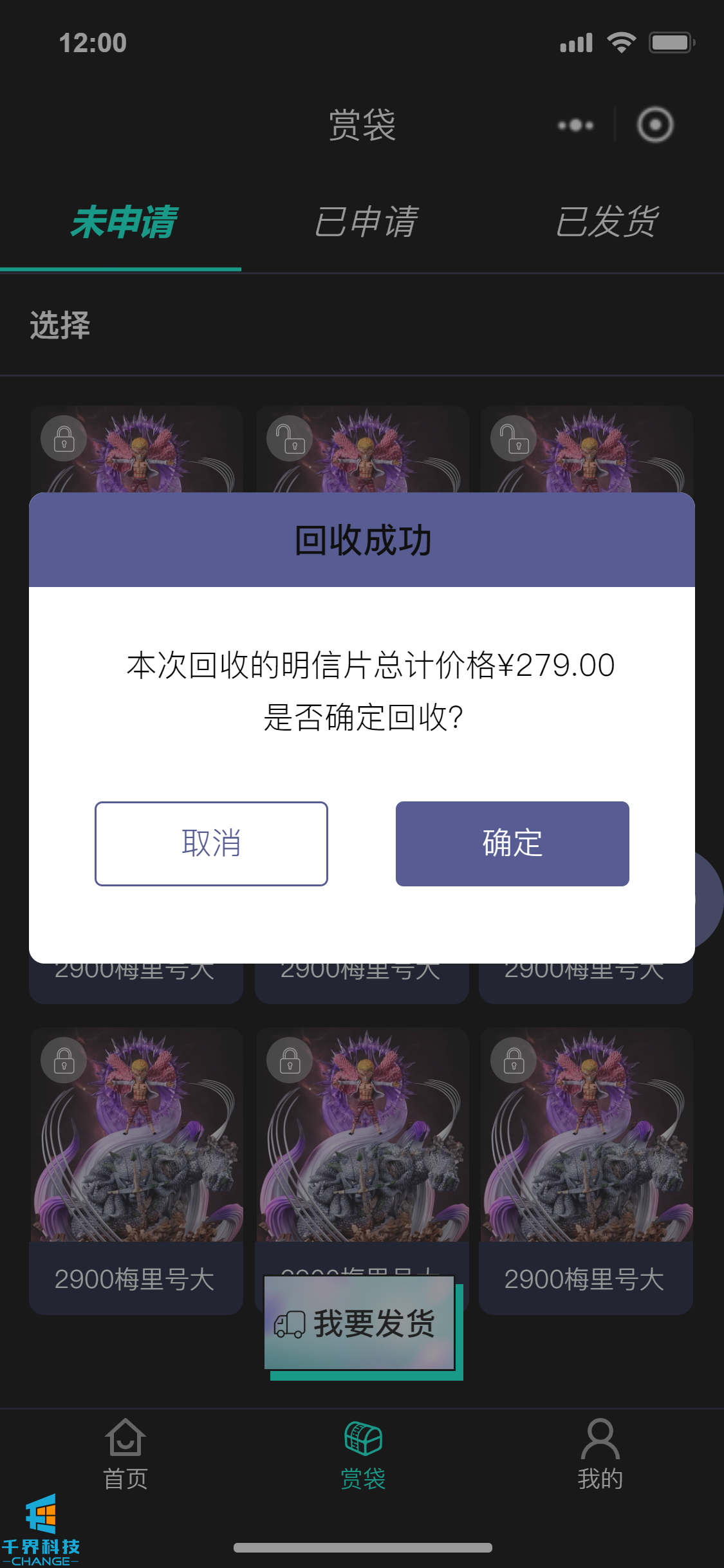Tap the 我要发货 button
The height and width of the screenshot is (1568, 724).
tap(360, 1323)
